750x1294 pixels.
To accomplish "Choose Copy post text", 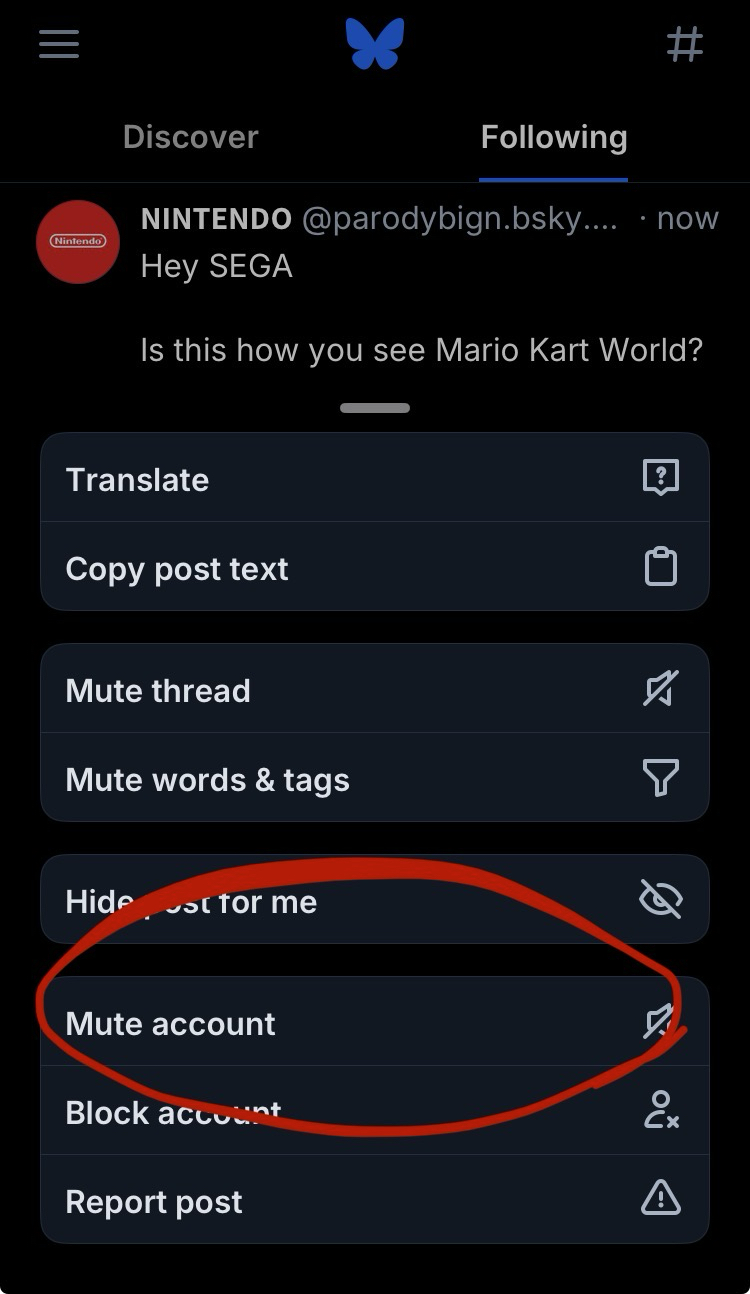I will coord(374,568).
